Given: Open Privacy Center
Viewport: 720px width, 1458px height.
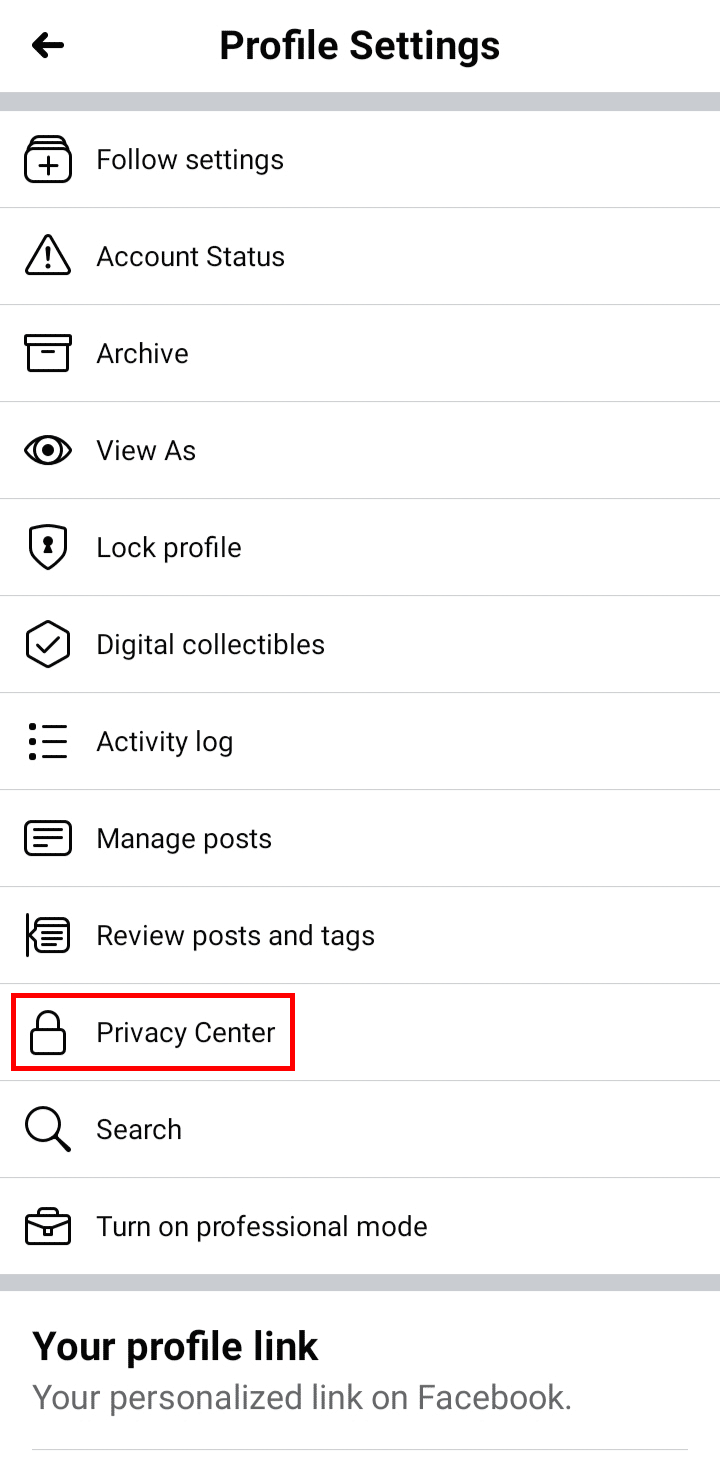Looking at the screenshot, I should pyautogui.click(x=186, y=1032).
